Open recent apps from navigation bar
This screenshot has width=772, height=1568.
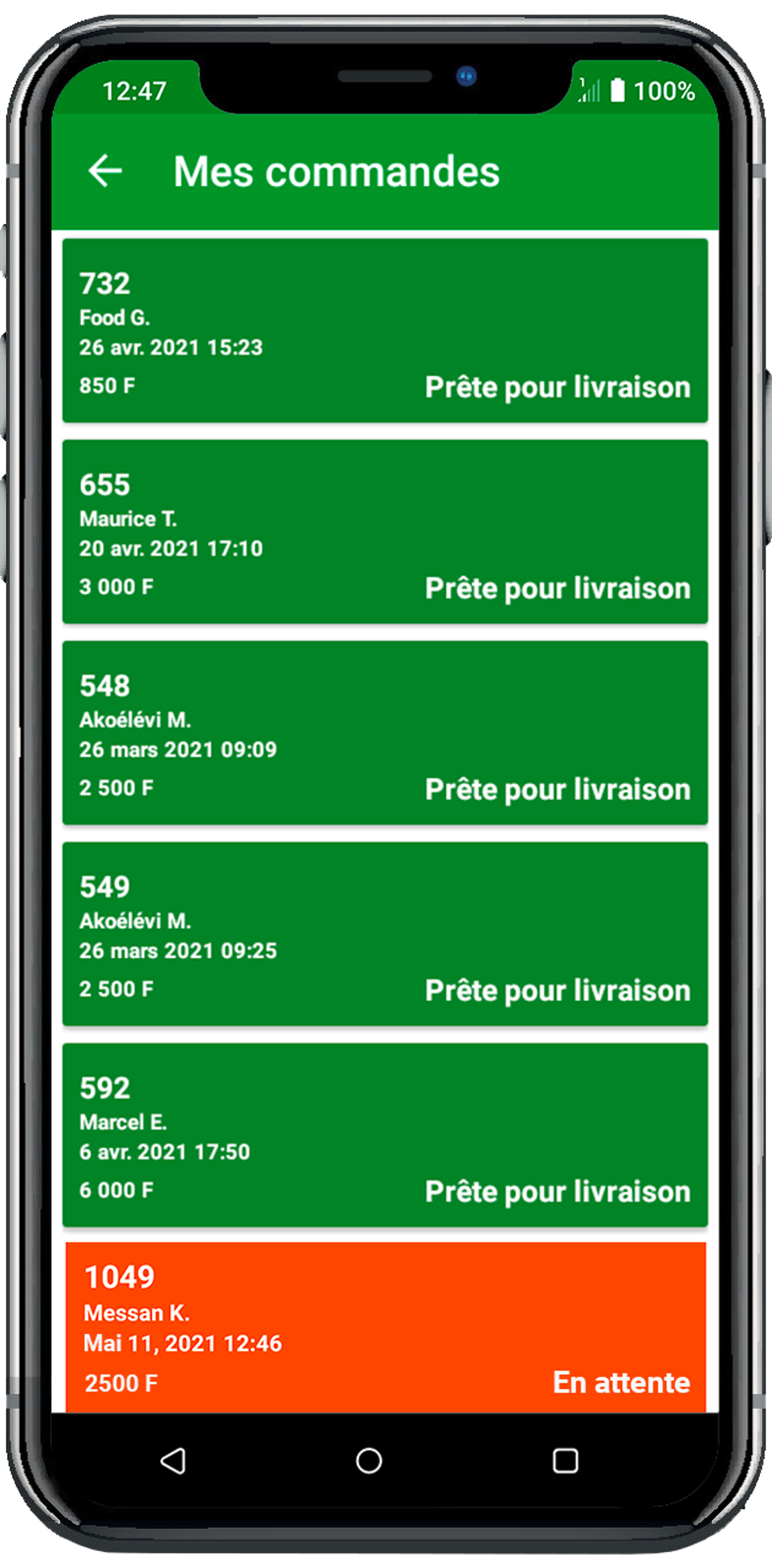[565, 1461]
